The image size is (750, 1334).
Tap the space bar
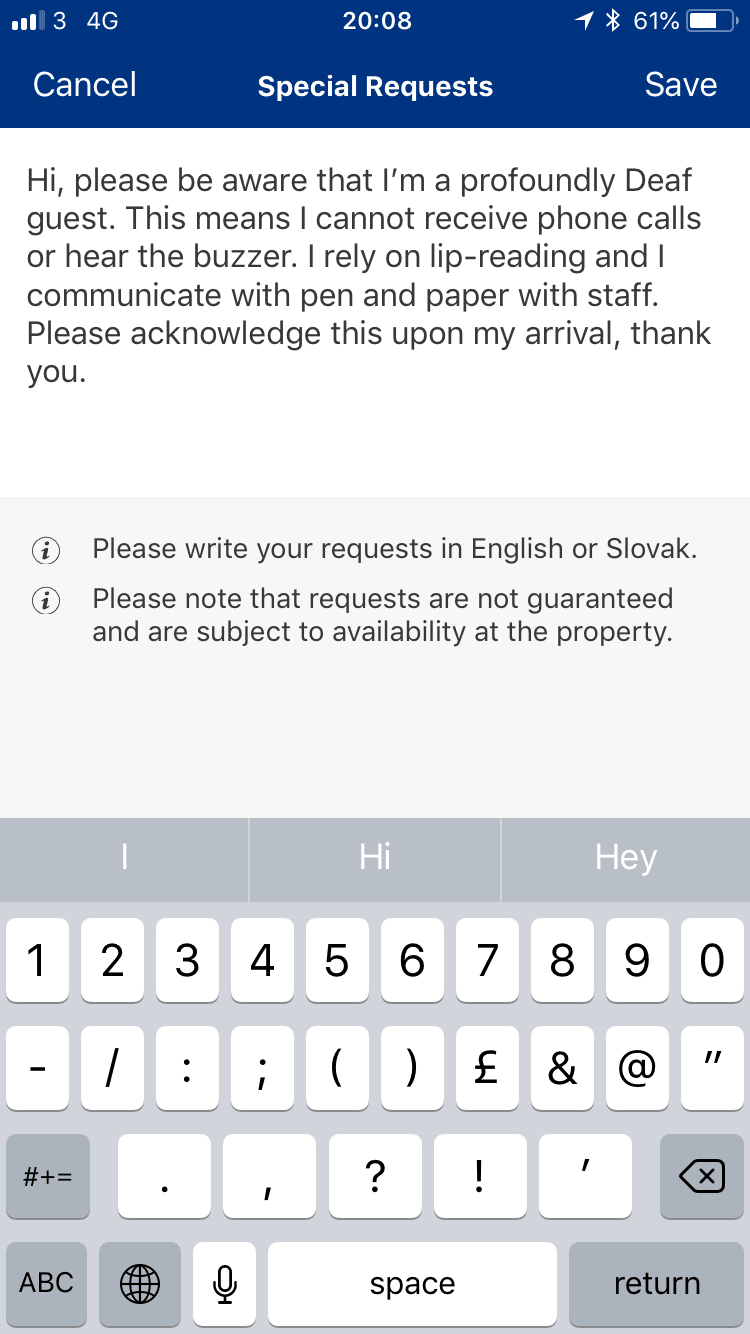412,1284
